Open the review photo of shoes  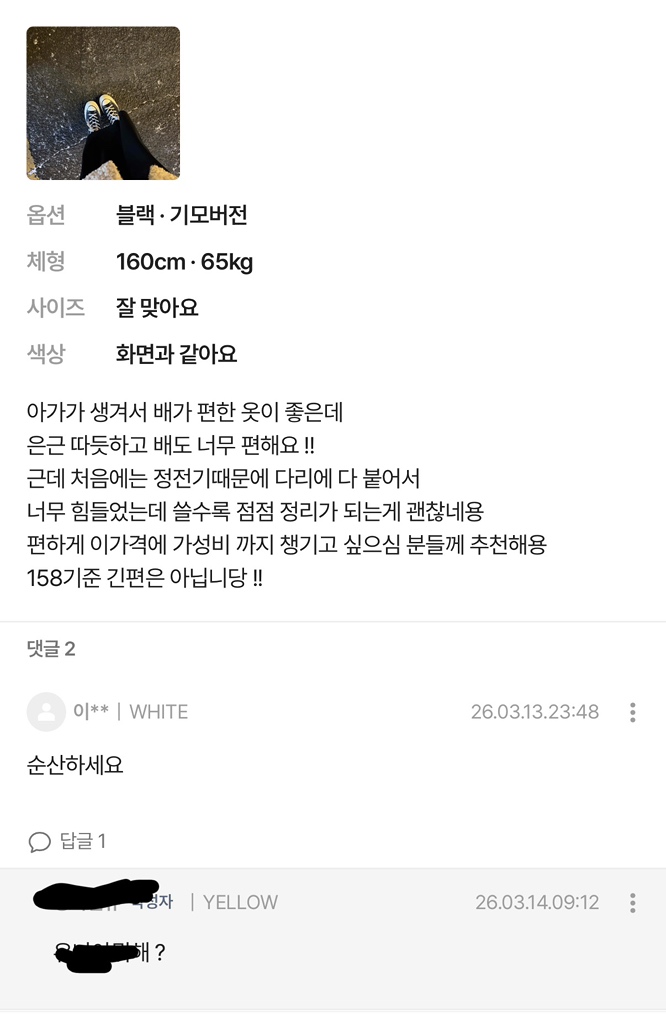[x=103, y=103]
